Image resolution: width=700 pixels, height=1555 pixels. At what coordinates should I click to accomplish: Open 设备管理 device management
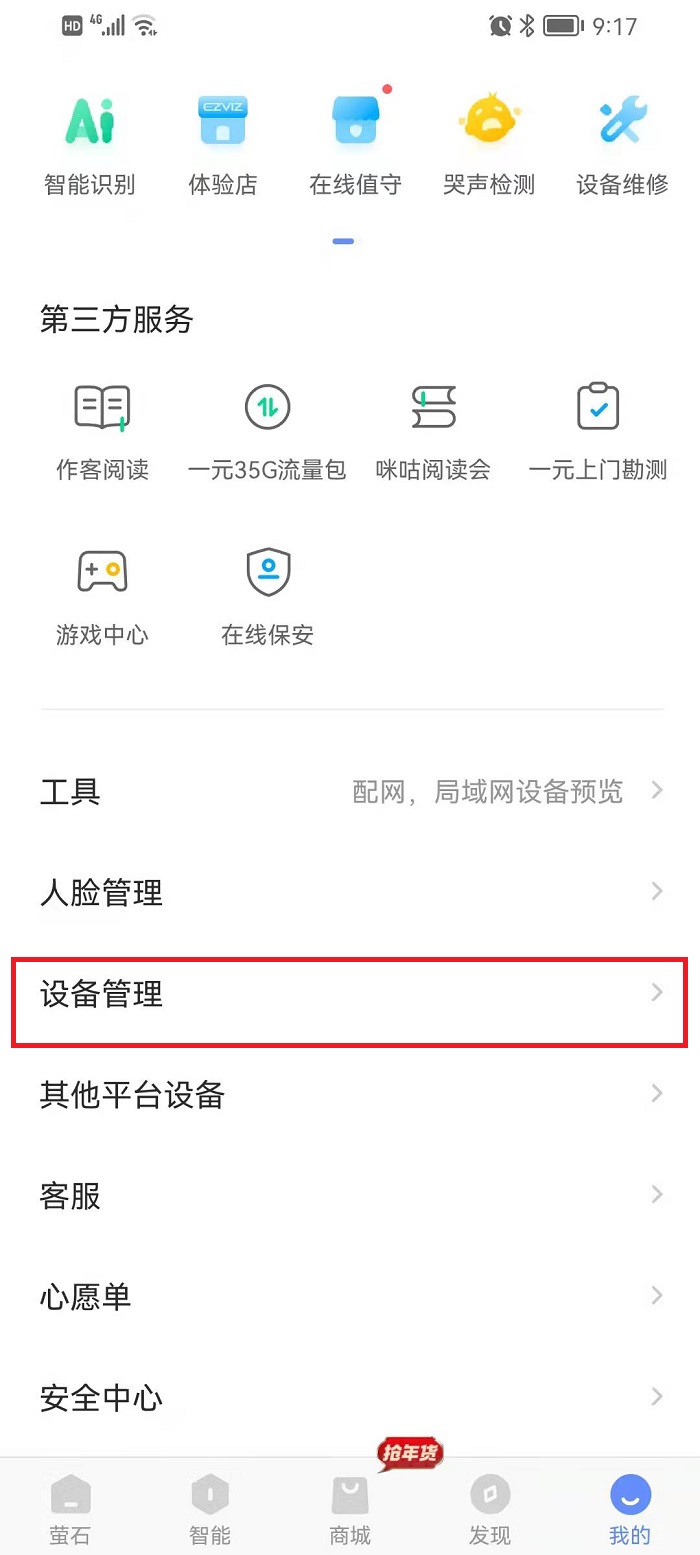(350, 994)
